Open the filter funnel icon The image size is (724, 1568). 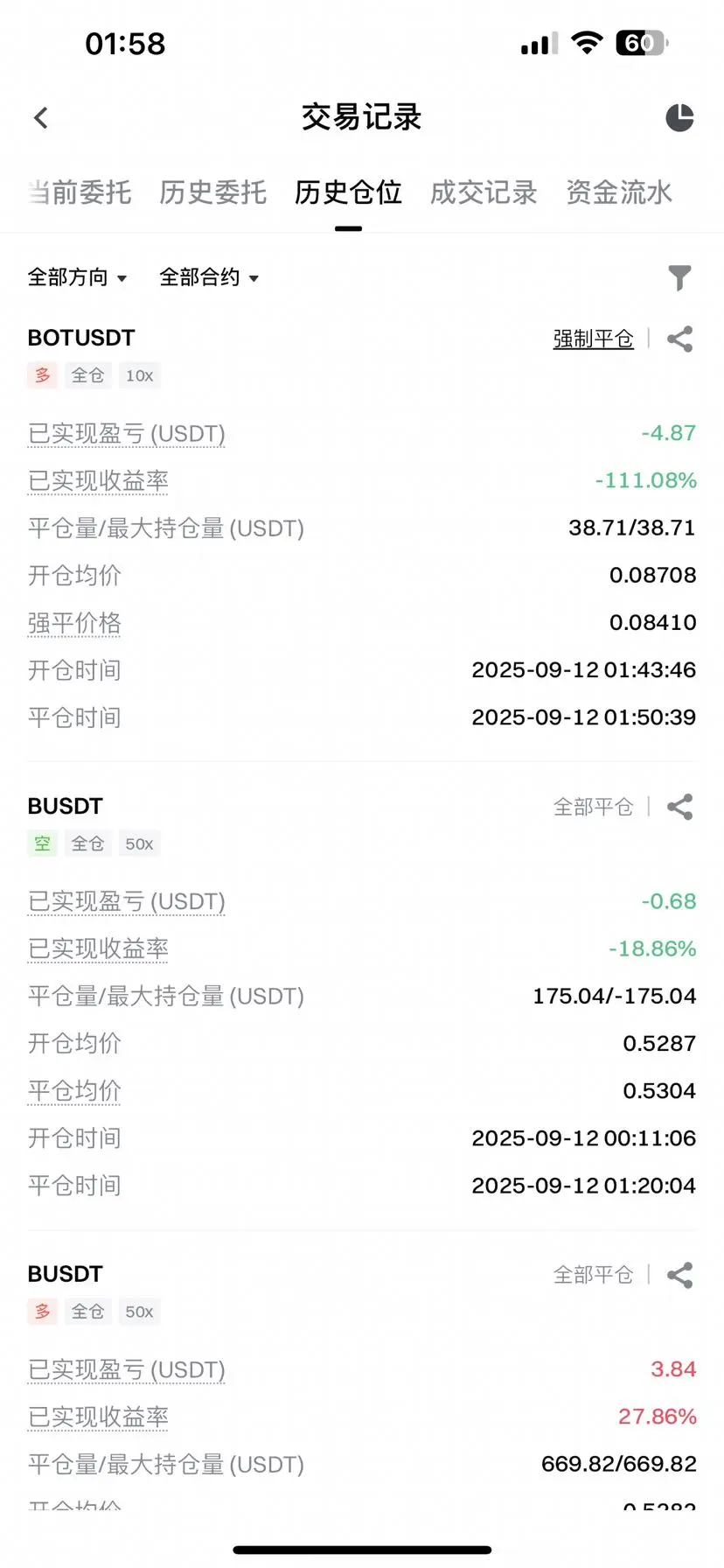click(x=679, y=278)
